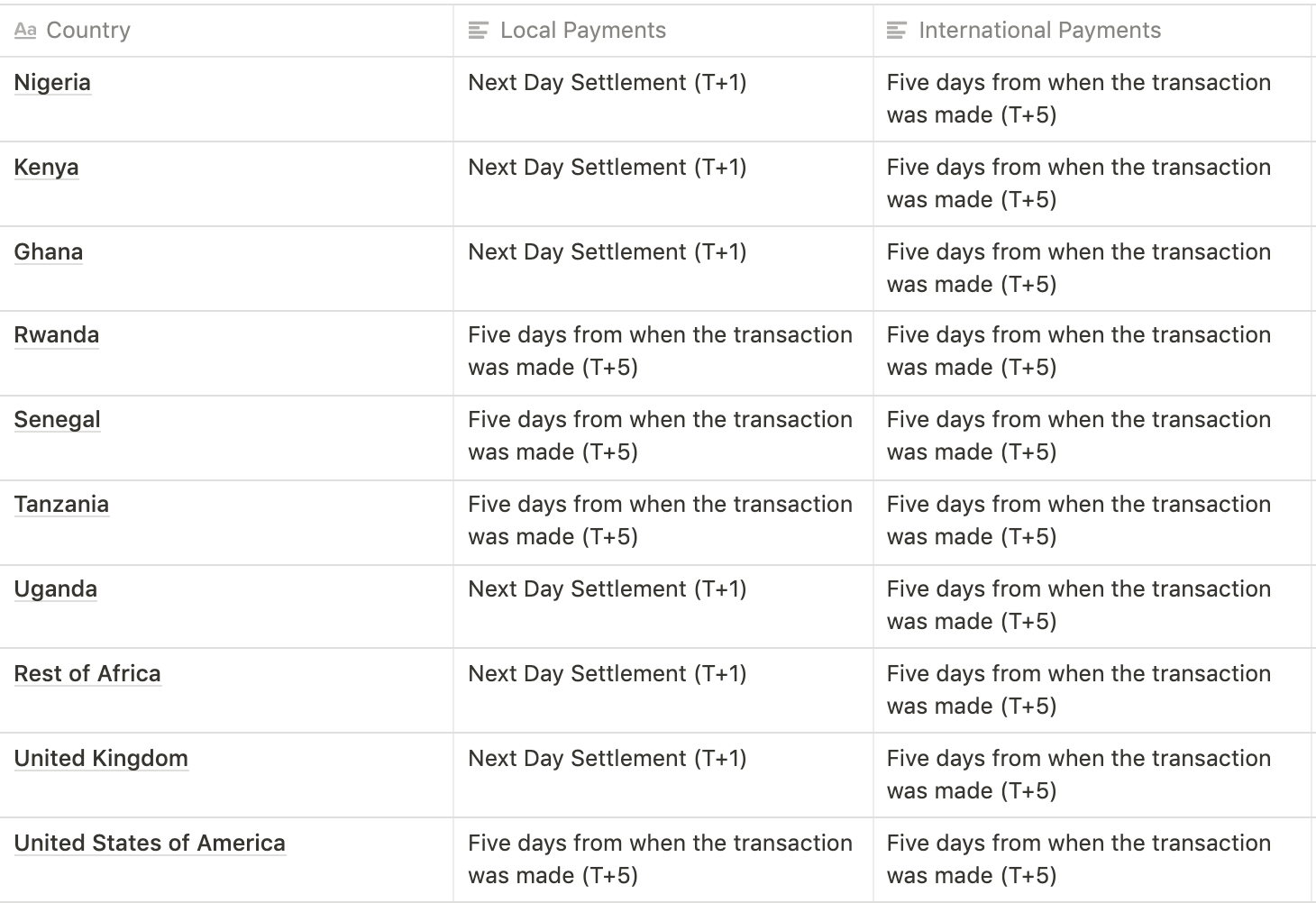Open the Kenya entry
This screenshot has height=903, width=1316.
point(46,168)
